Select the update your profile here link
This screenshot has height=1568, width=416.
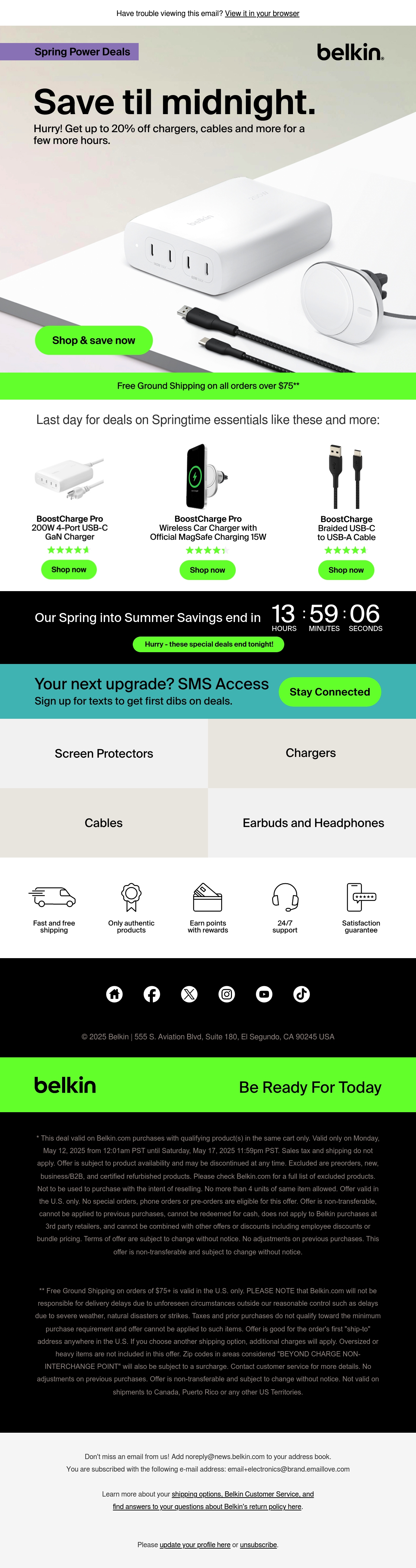[x=194, y=1544]
